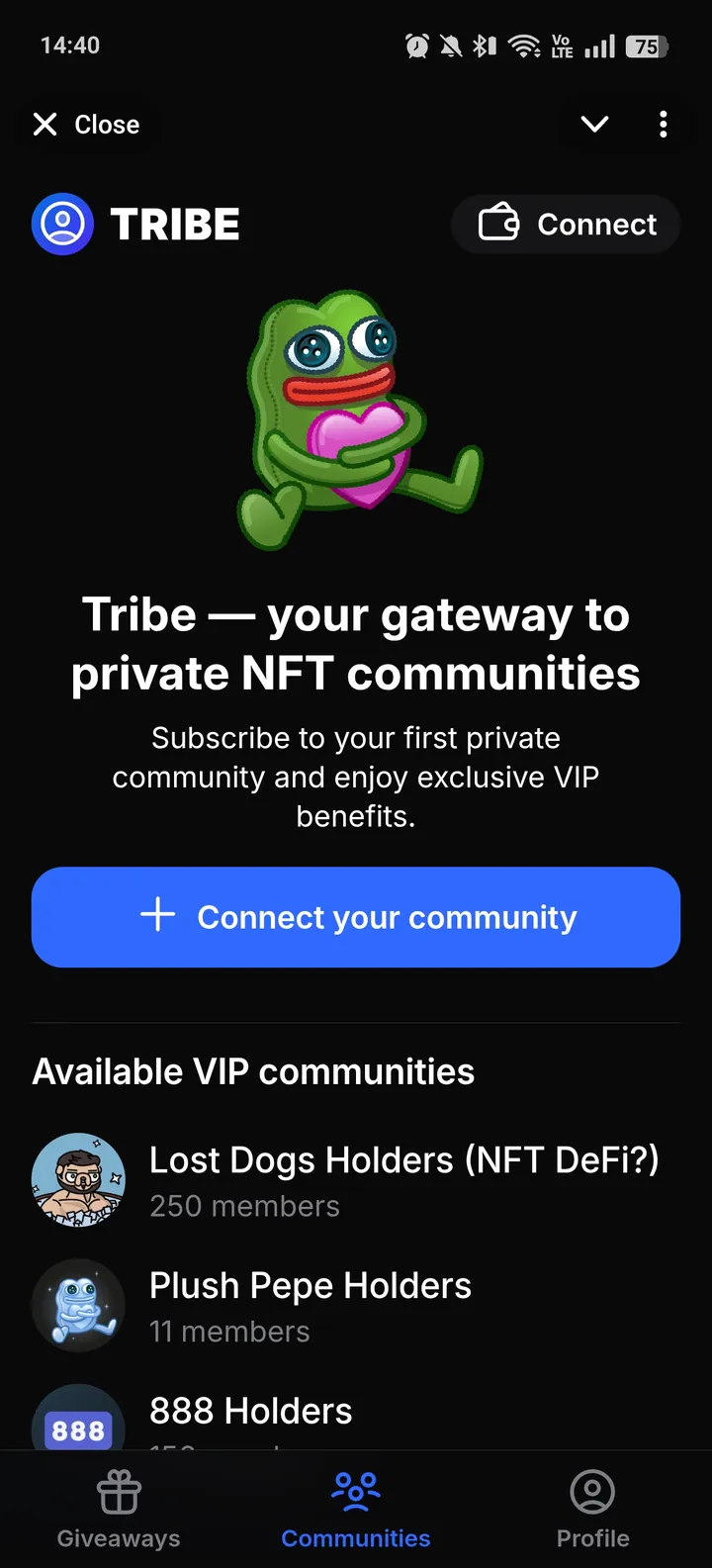Image resolution: width=712 pixels, height=1568 pixels.
Task: Switch to the Communities tab
Action: click(356, 1509)
